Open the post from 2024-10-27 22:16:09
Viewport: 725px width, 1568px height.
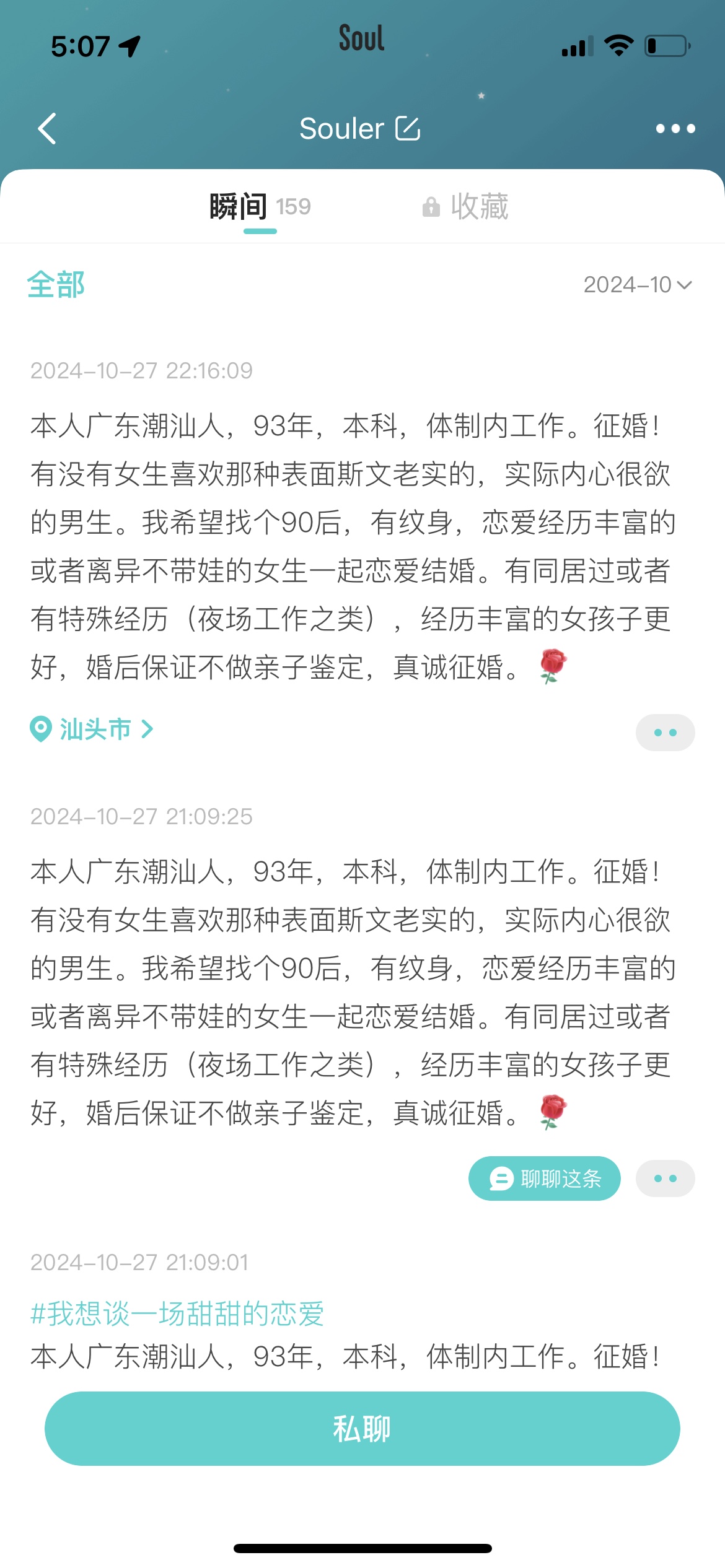tap(352, 546)
